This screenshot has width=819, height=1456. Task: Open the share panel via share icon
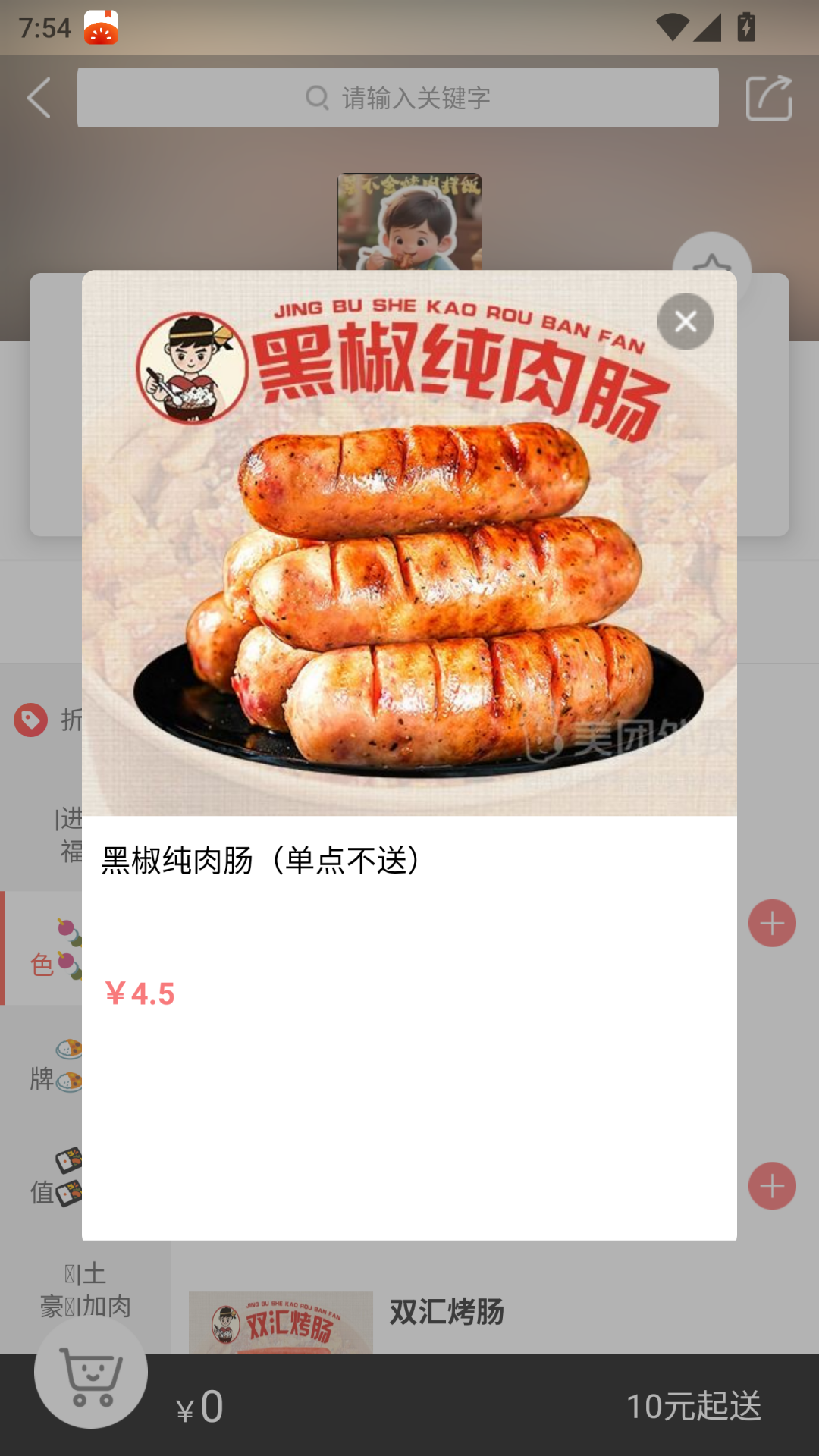click(x=770, y=97)
